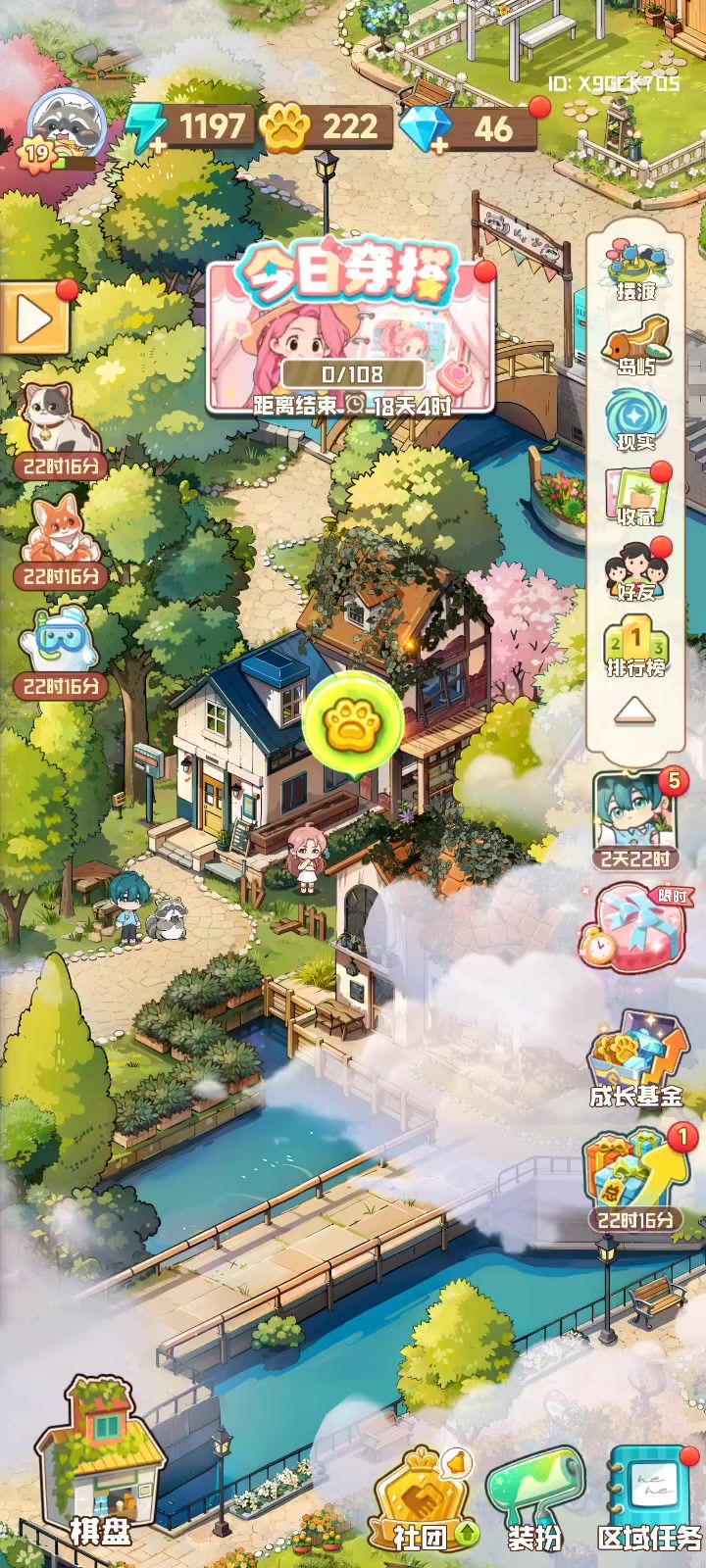The height and width of the screenshot is (1568, 706).
Task: Open the 收藏 collection
Action: click(636, 495)
